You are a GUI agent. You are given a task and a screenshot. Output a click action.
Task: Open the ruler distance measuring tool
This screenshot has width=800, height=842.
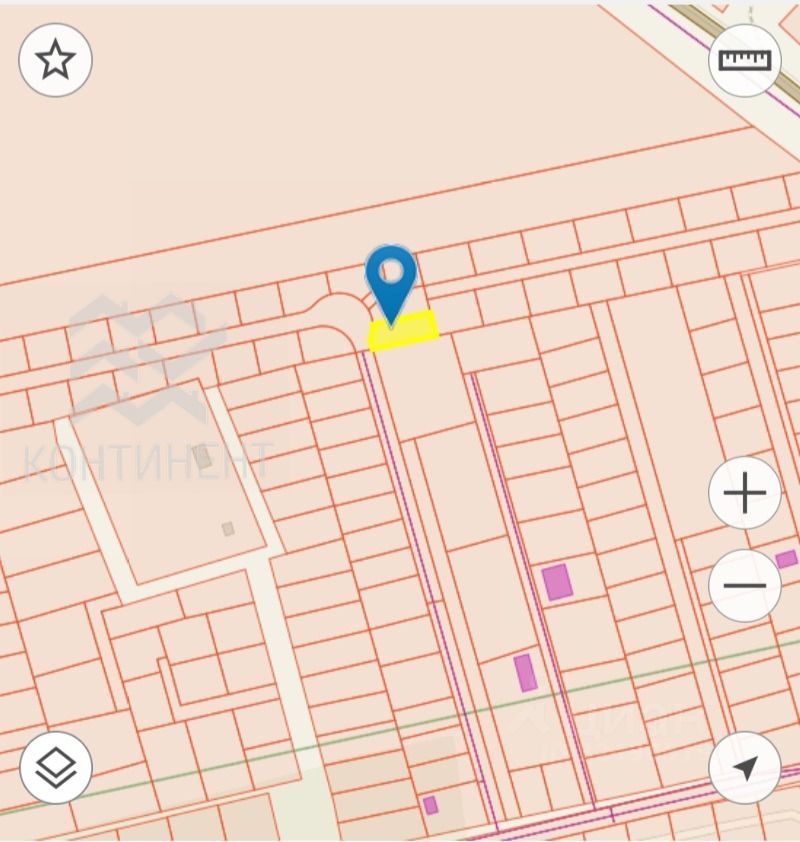click(745, 60)
